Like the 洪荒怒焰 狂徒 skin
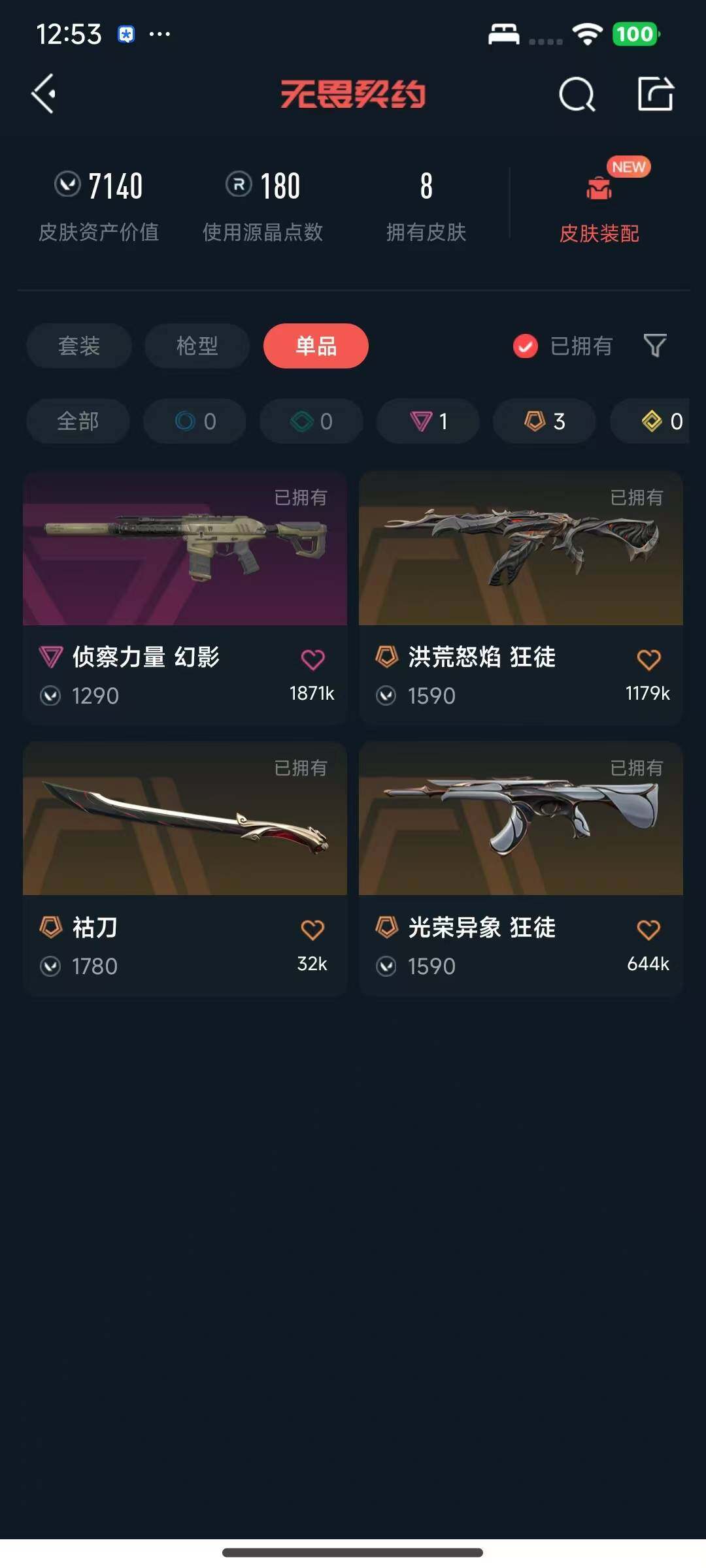 [x=648, y=660]
